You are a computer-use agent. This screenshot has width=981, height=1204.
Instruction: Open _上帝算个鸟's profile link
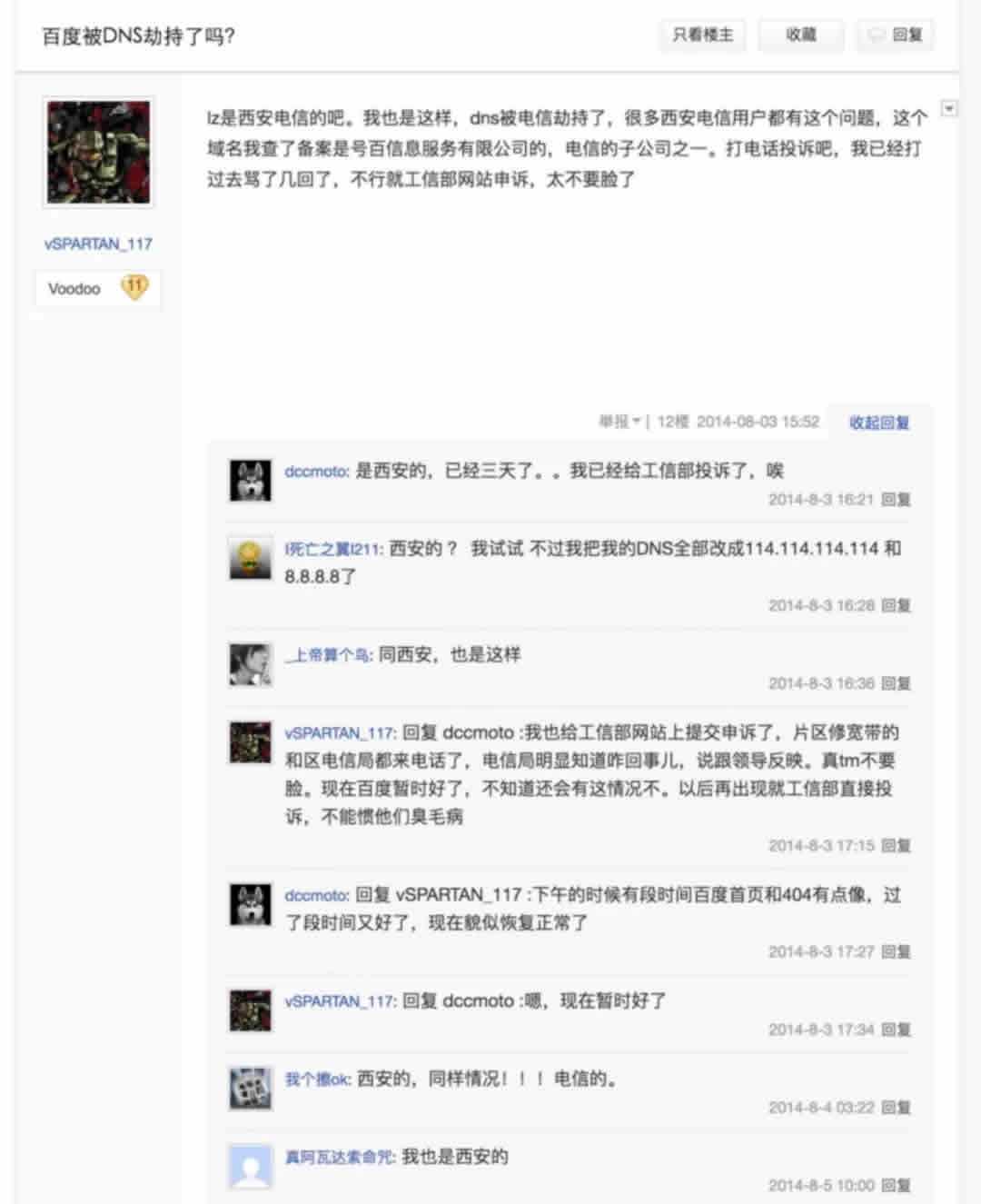coord(328,655)
